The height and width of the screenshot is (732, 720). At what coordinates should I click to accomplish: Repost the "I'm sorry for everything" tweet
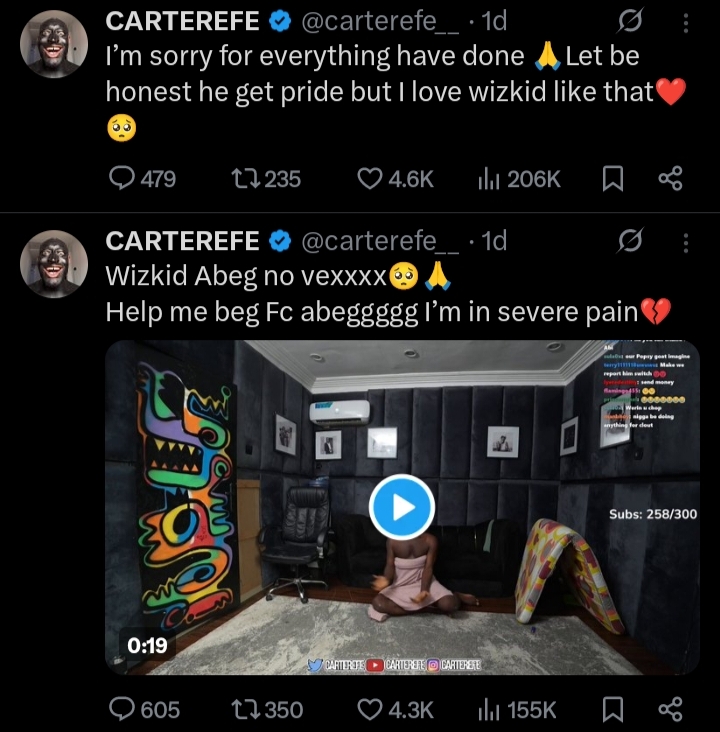point(242,179)
